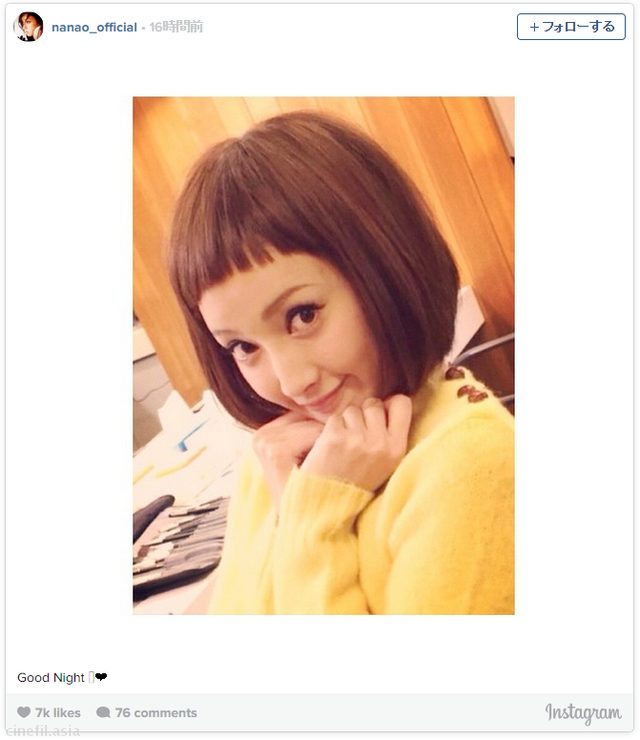Open the post on Instagram via its logo
Viewport: 640px width, 740px height.
[583, 713]
